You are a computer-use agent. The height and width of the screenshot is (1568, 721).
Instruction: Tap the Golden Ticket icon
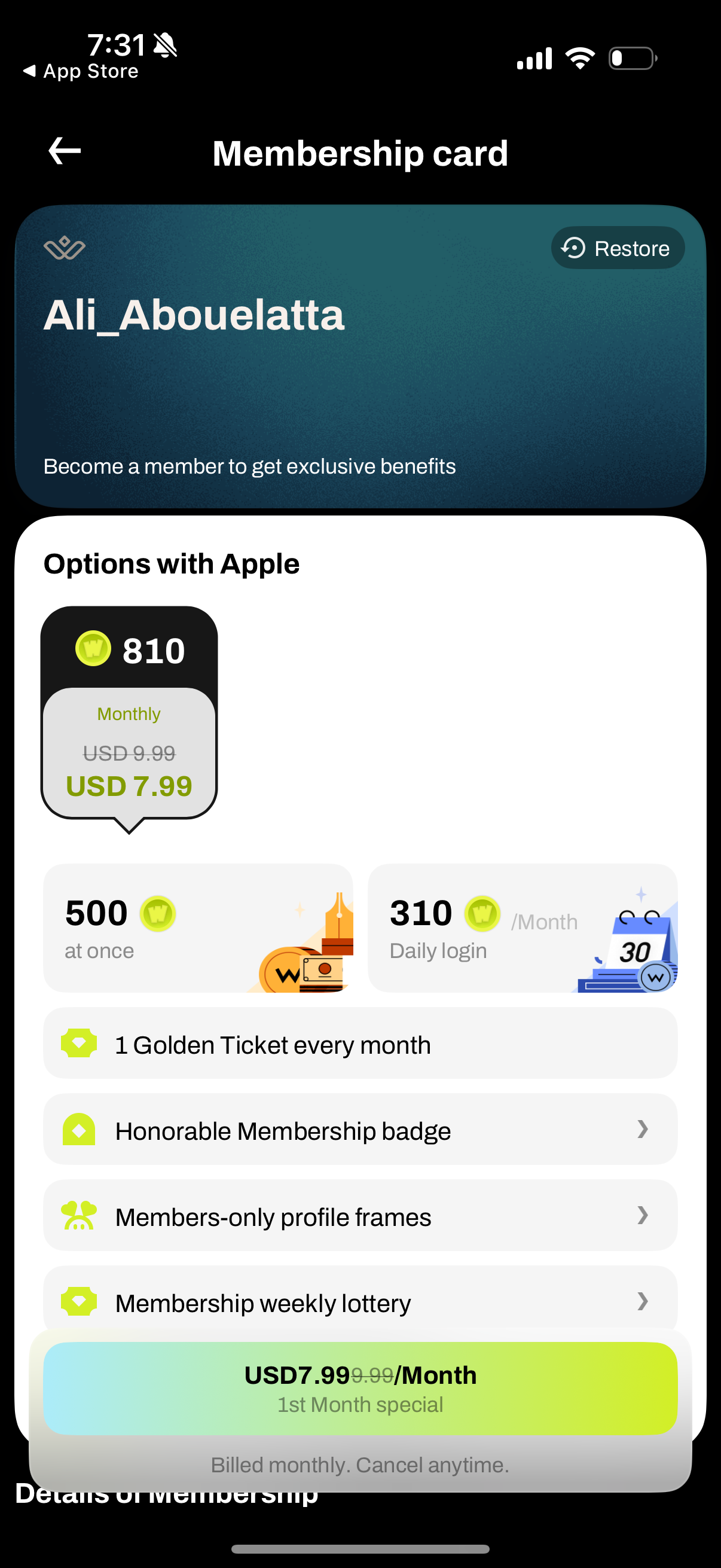tap(78, 1043)
